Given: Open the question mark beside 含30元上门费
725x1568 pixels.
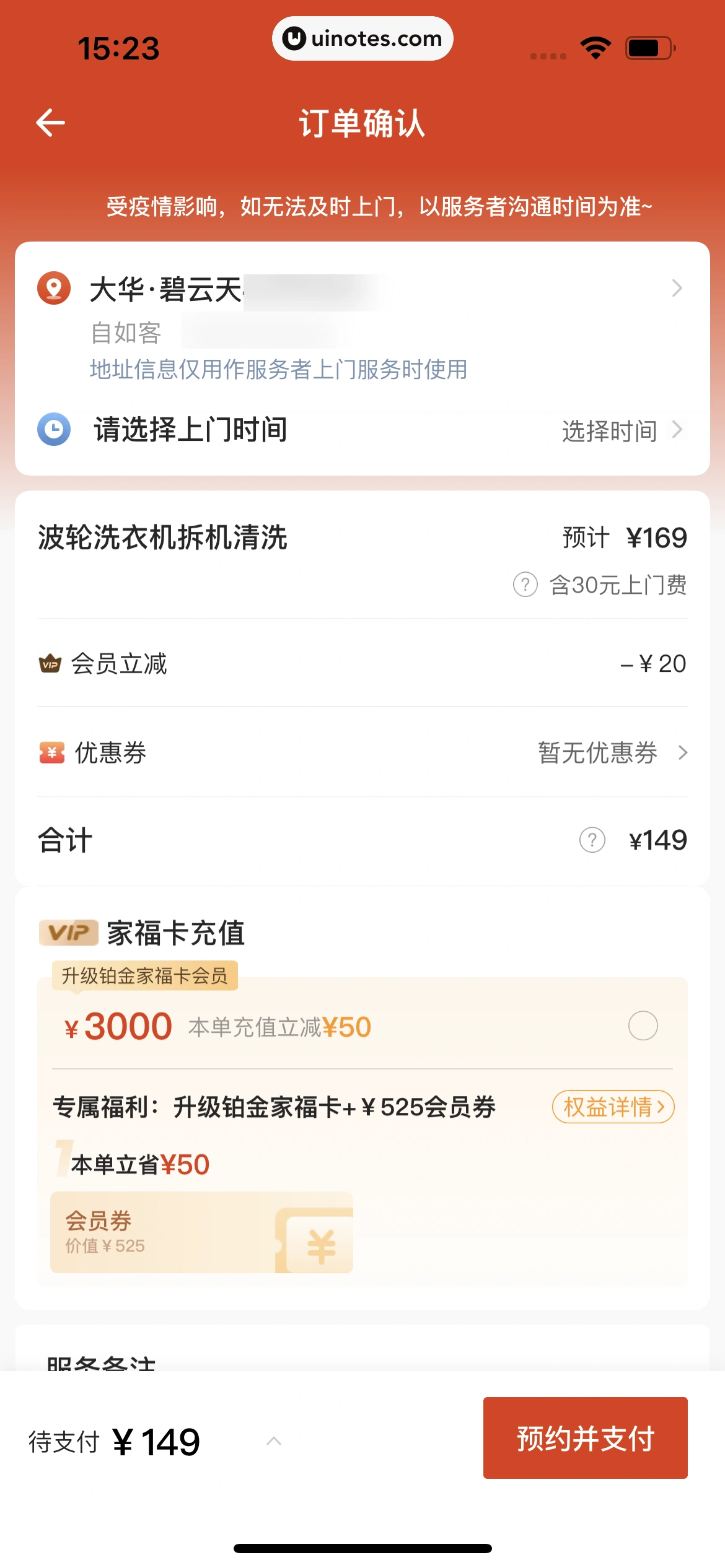Looking at the screenshot, I should (x=524, y=583).
